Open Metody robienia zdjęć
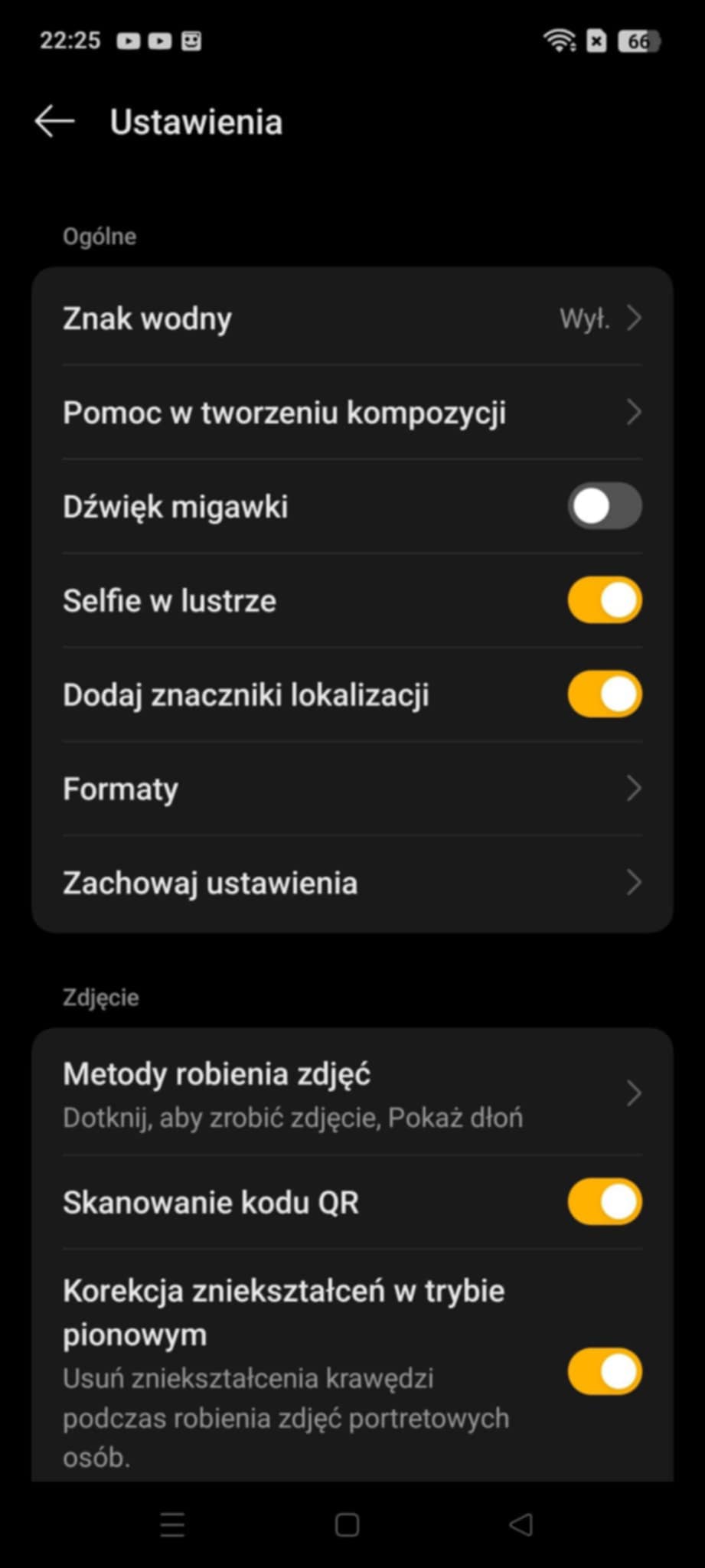 352,1094
